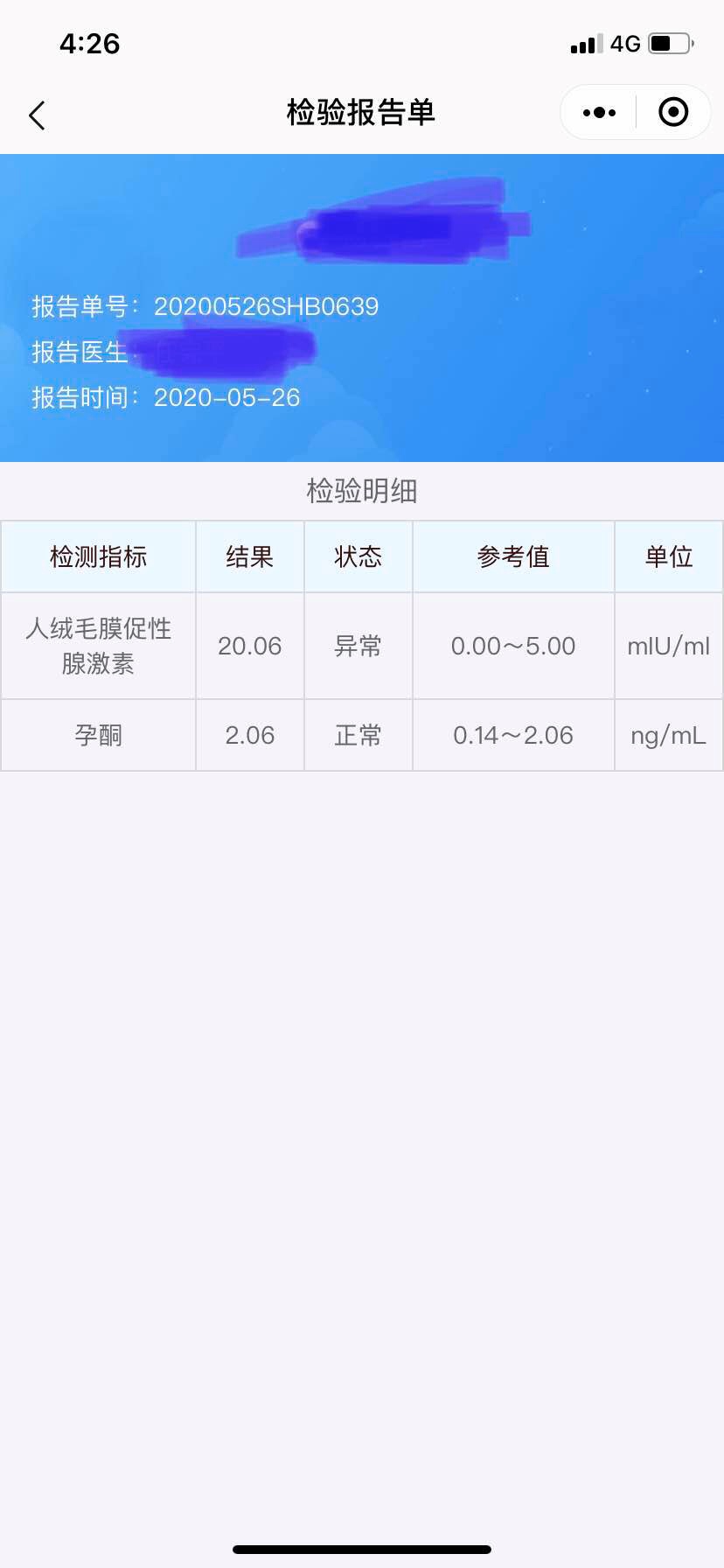Close the mini program with the circle button

click(x=673, y=113)
